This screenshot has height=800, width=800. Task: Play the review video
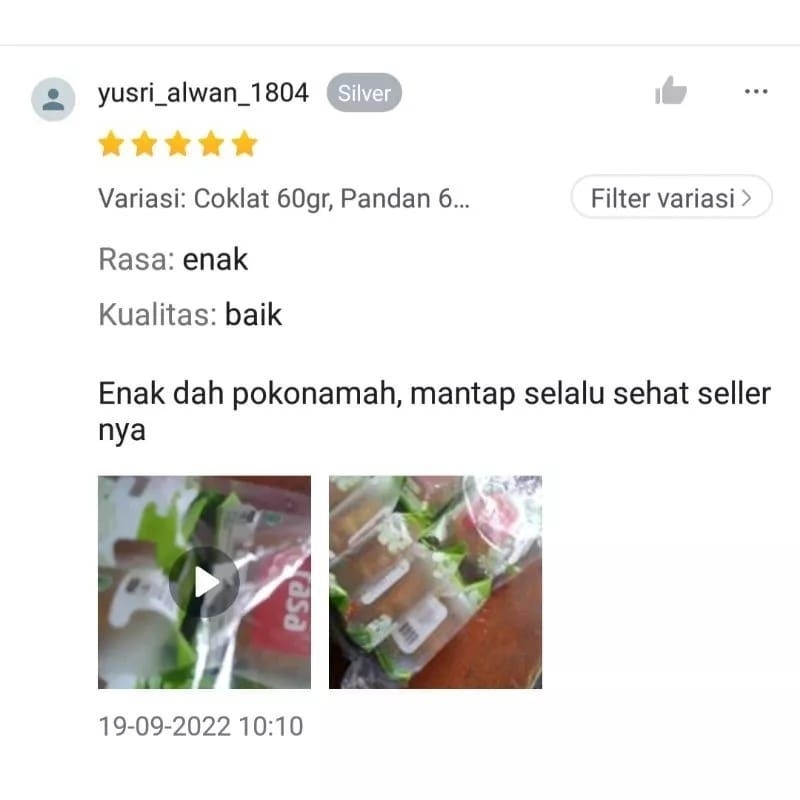[x=204, y=582]
